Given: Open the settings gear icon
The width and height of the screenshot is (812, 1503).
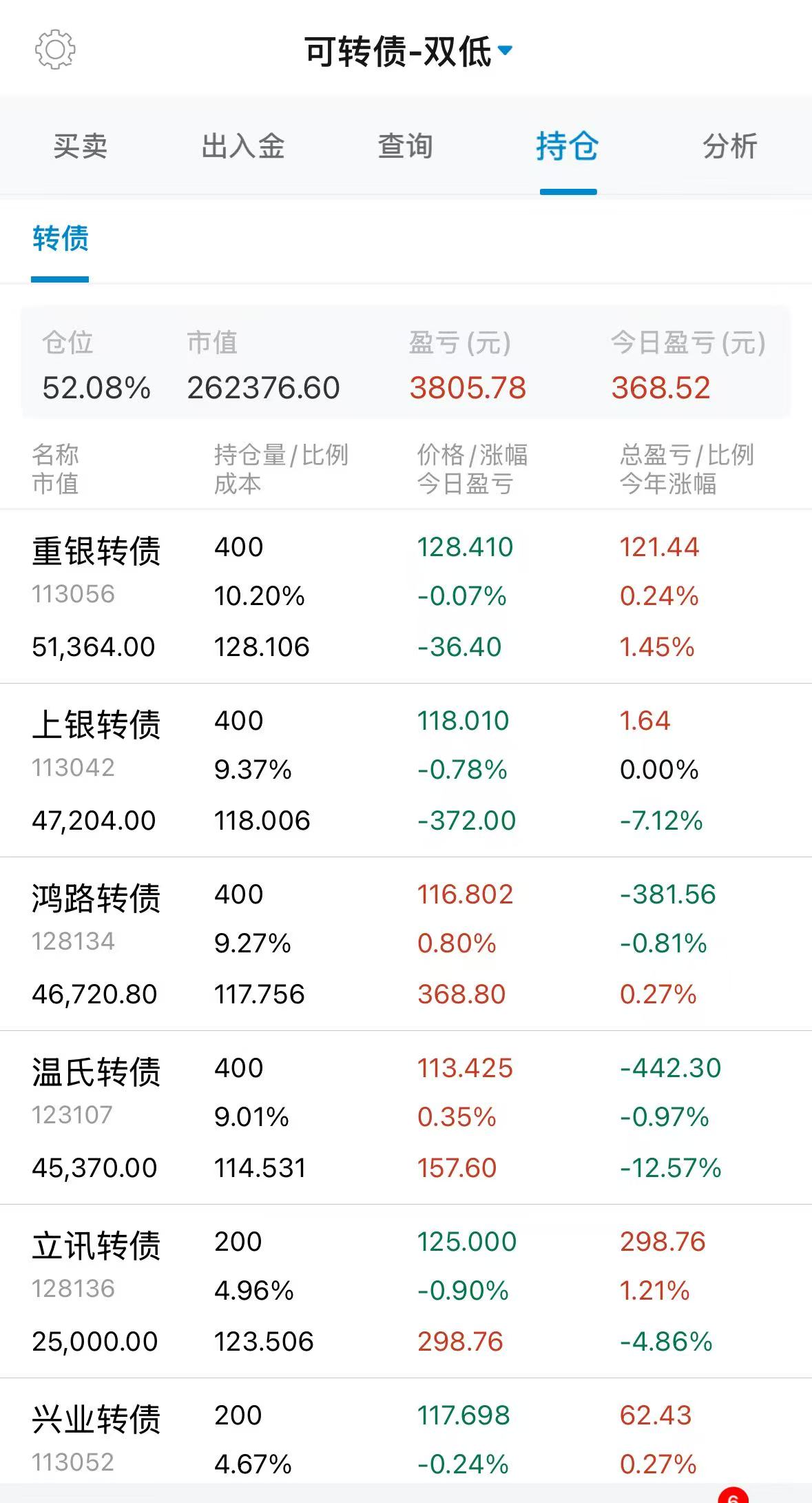Looking at the screenshot, I should (x=55, y=50).
